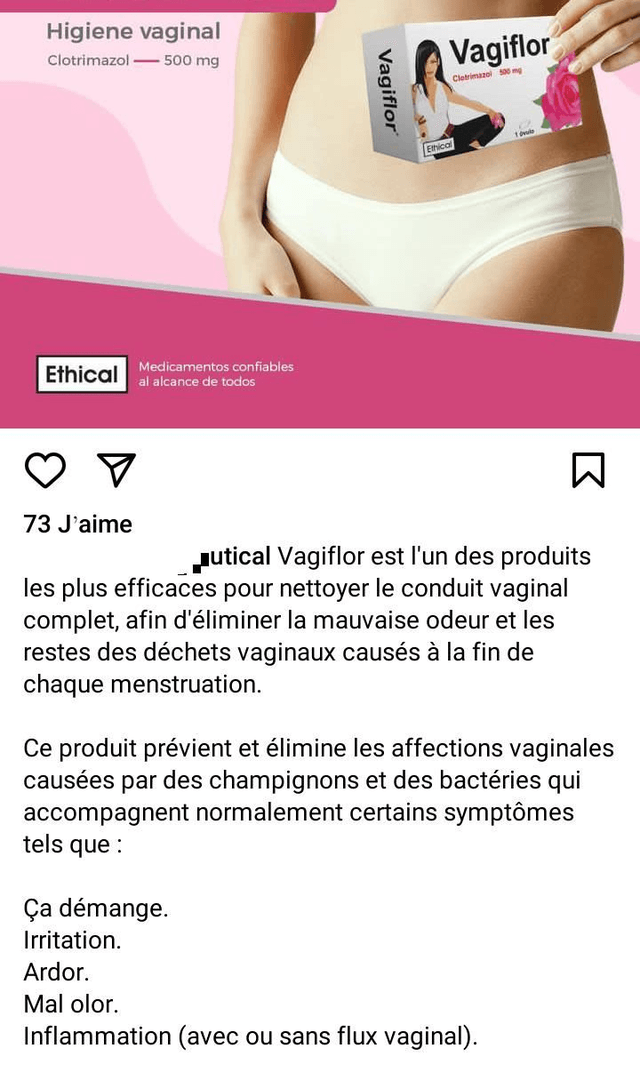Like the Vagiflor post with the heart
This screenshot has height=1065, width=640.
pyautogui.click(x=45, y=470)
